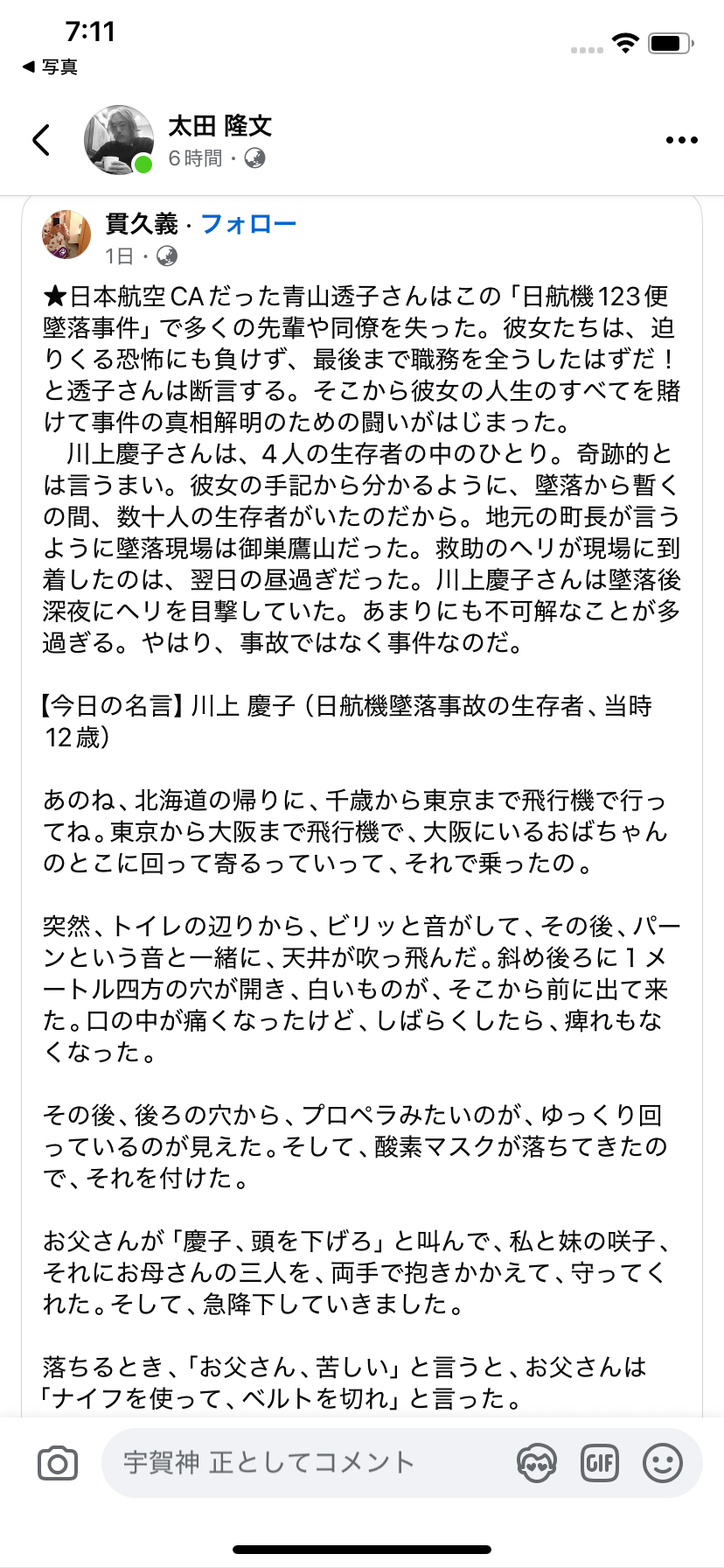Image resolution: width=724 pixels, height=1568 pixels.
Task: Return to 写真 app via status bar
Action: (x=50, y=66)
